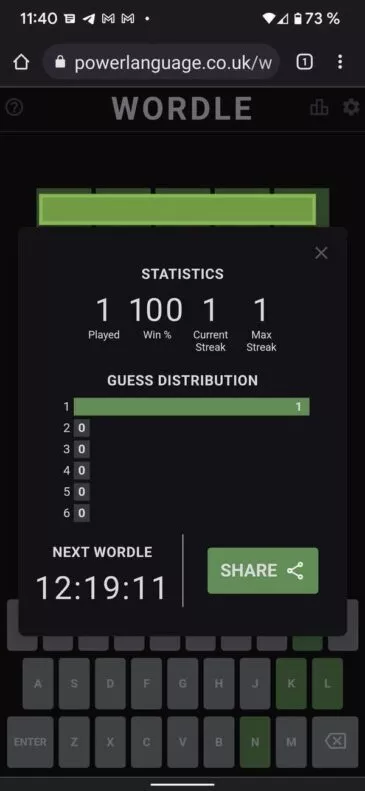Tap the letter K key
Image resolution: width=365 pixels, height=791 pixels.
point(291,684)
